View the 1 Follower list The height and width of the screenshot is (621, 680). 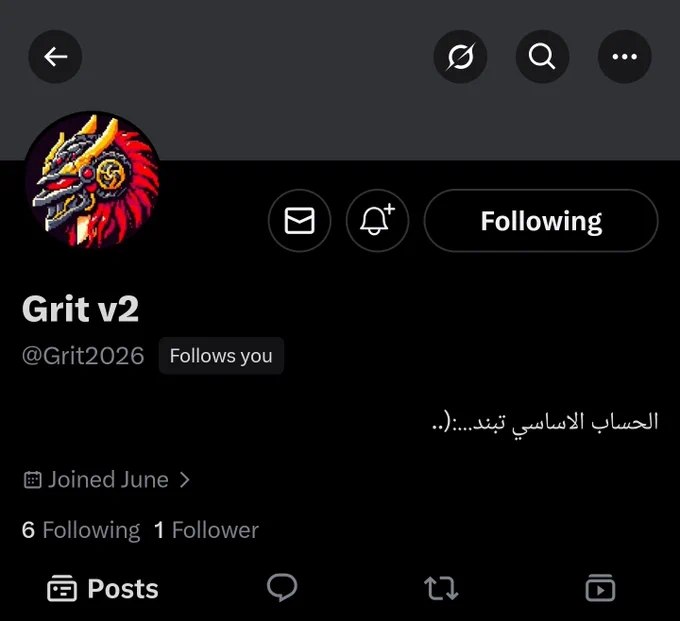tap(206, 530)
